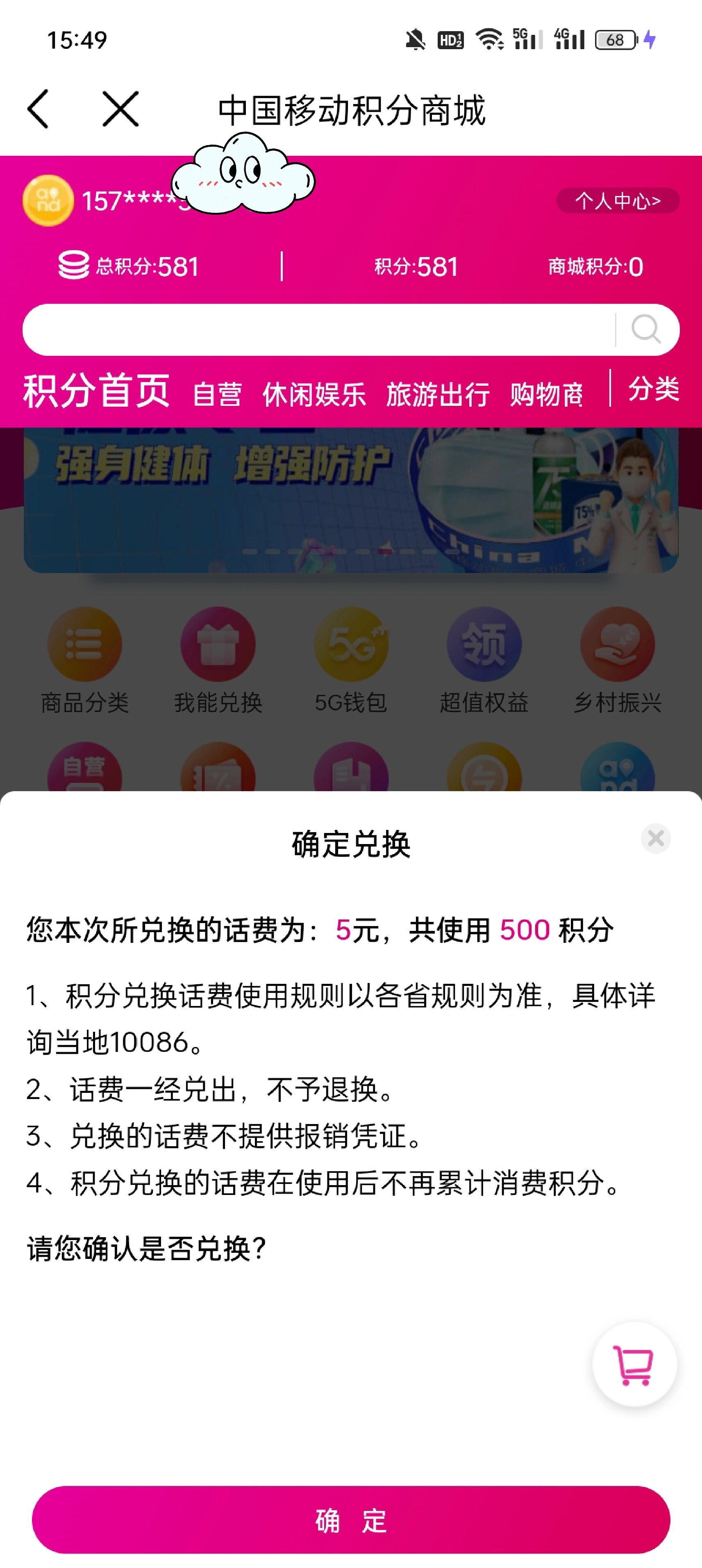This screenshot has width=702, height=1568.
Task: Select the 我能兑换 gift icon
Action: [x=217, y=645]
